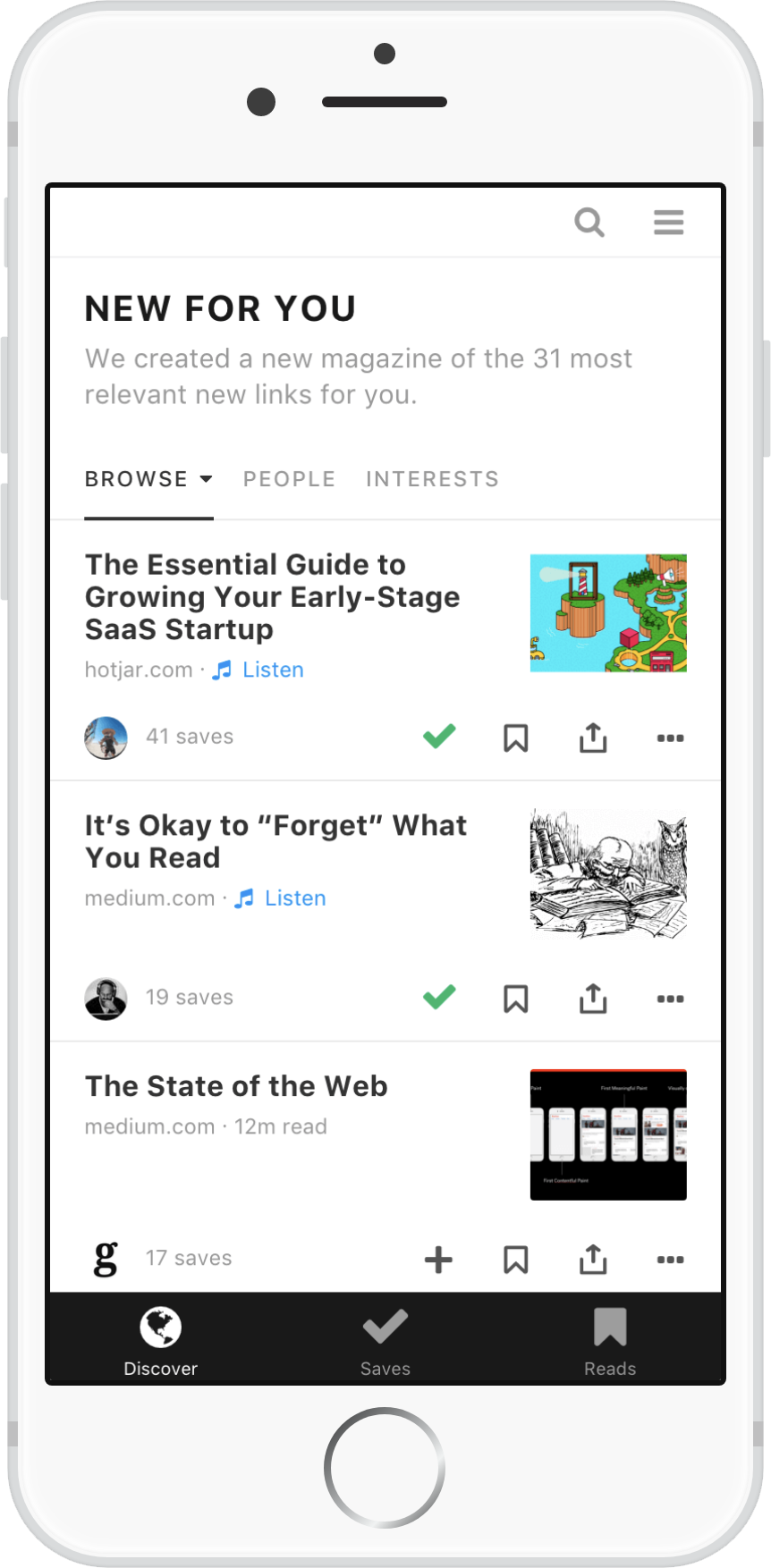Open the search icon
Screen dimensions: 771x1568
(589, 222)
